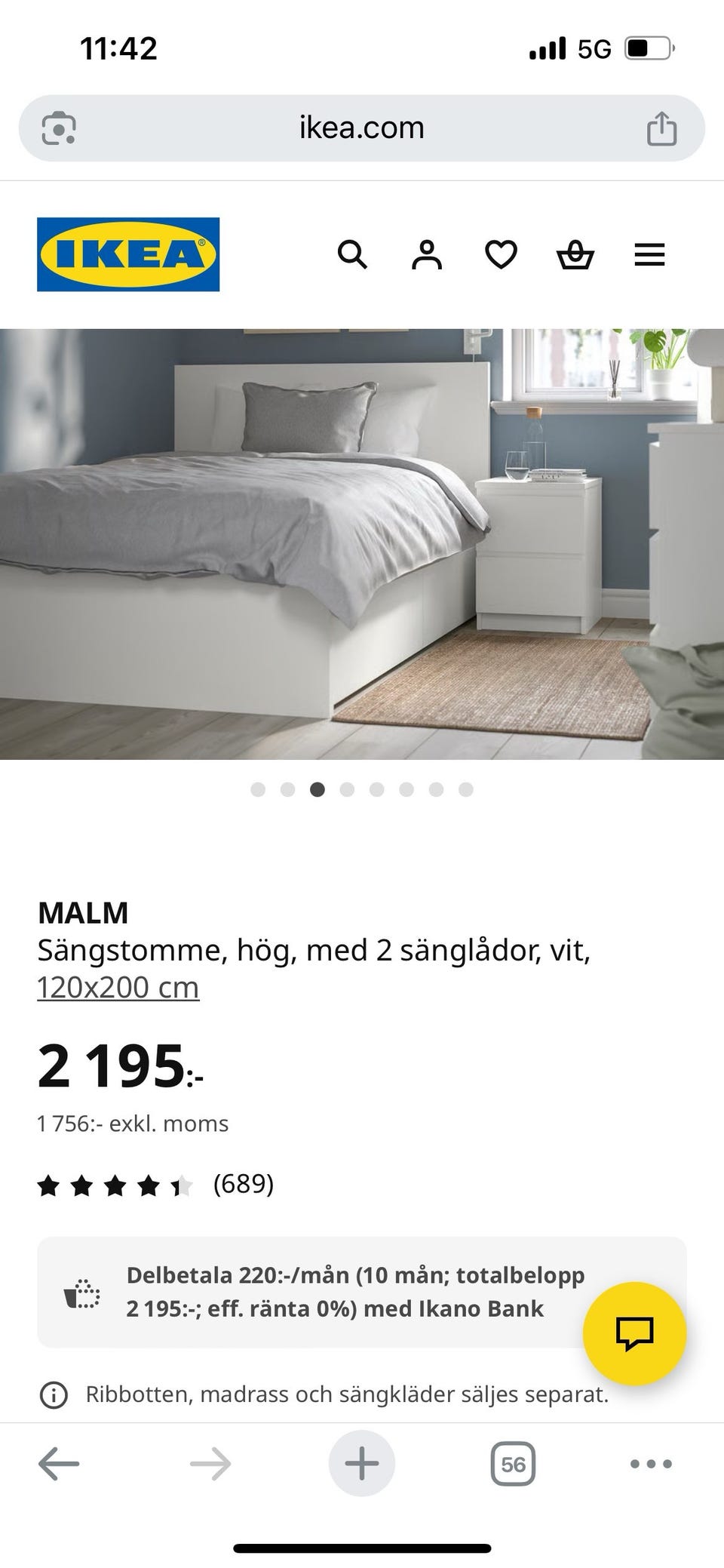This screenshot has width=724, height=1568.
Task: Select the last carousel dot
Action: point(465,790)
